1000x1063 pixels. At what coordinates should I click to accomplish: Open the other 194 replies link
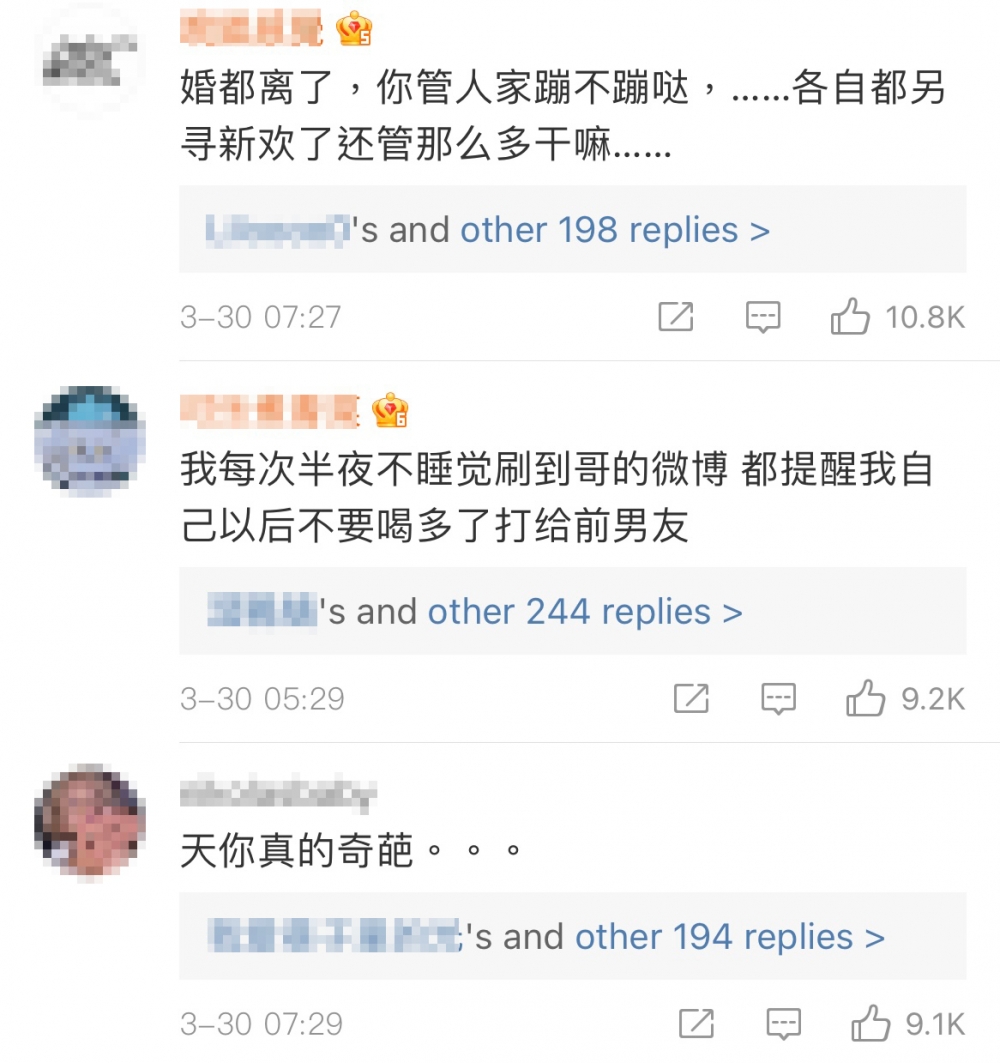(729, 937)
